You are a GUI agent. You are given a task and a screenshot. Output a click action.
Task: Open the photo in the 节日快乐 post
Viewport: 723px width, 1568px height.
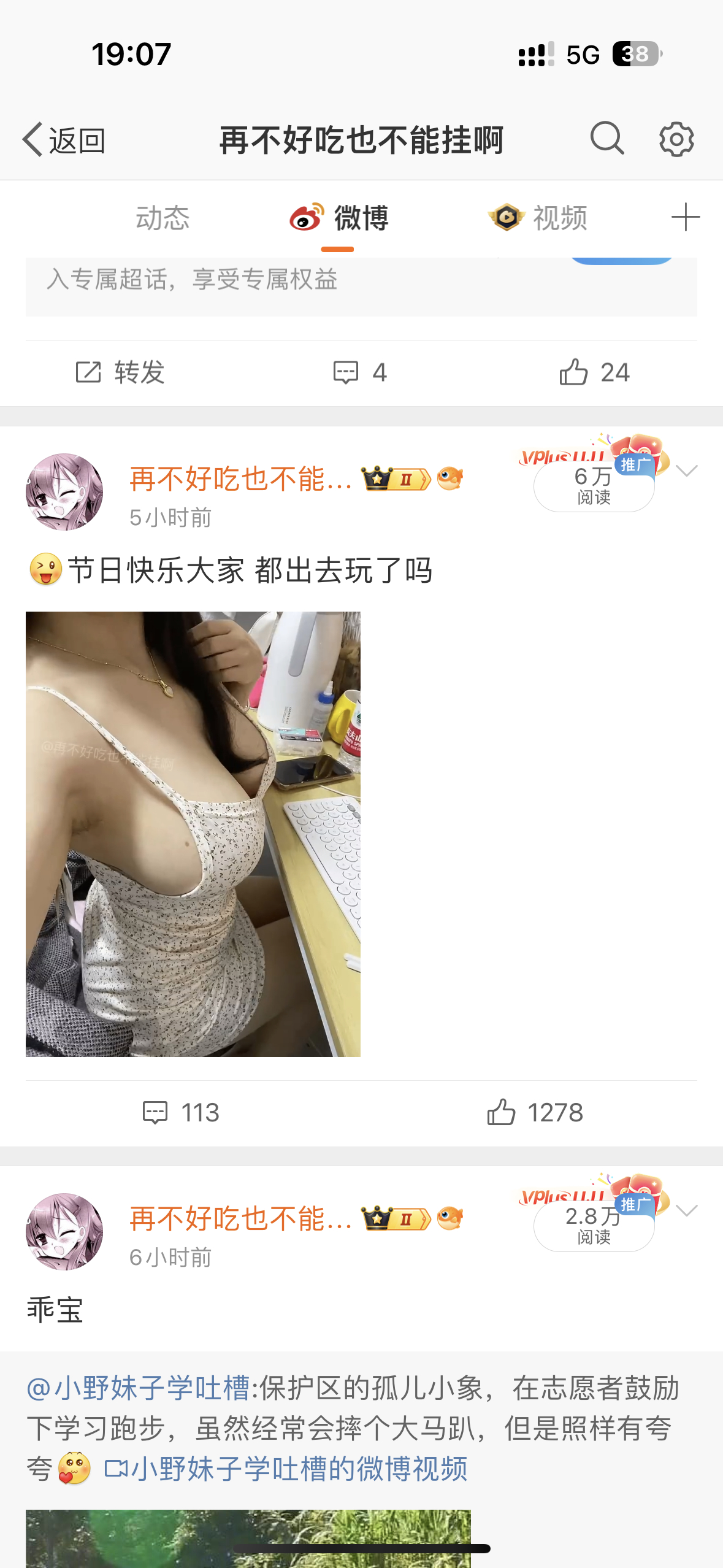coord(193,834)
